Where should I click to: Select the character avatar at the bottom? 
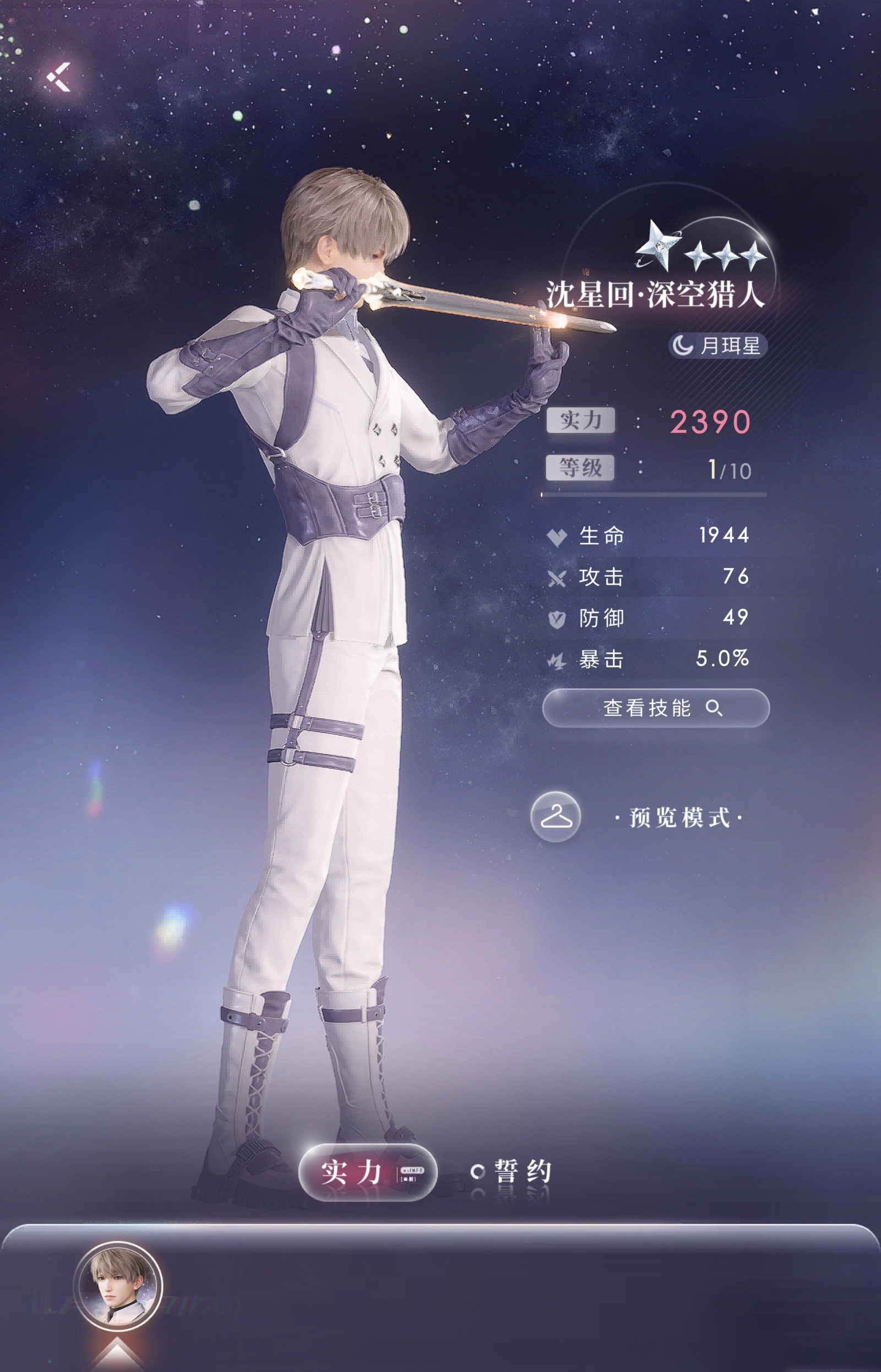[119, 1286]
